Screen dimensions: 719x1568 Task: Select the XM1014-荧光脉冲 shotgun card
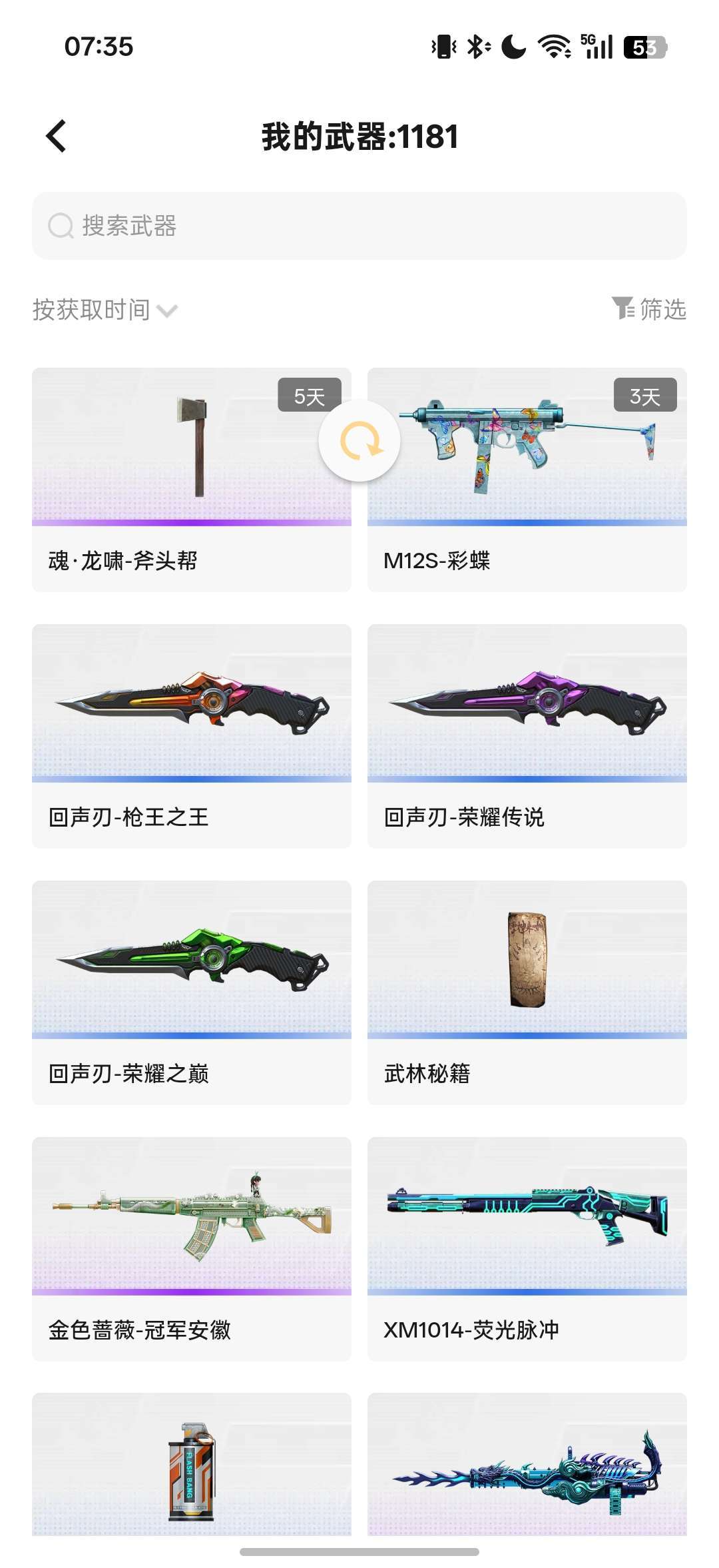click(x=527, y=1248)
